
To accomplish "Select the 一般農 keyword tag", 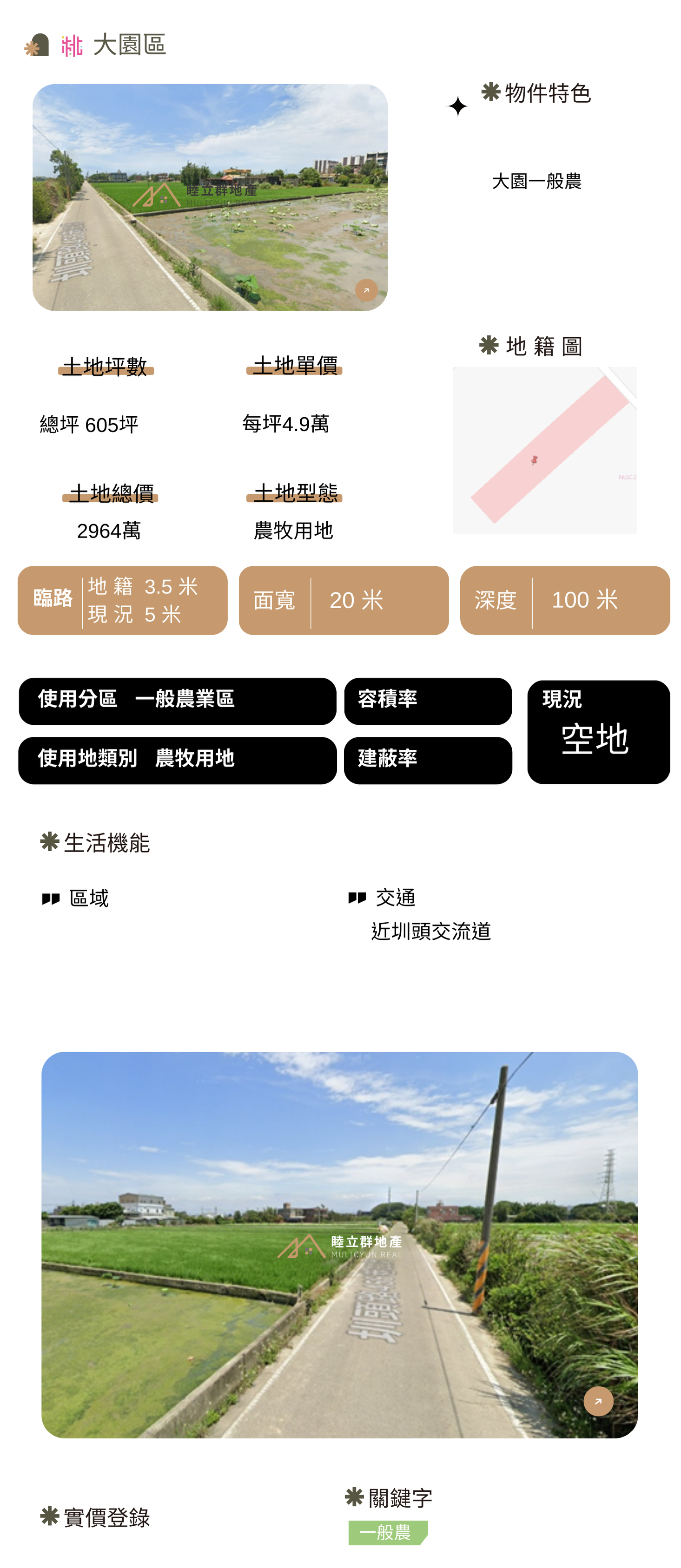I will tap(387, 1532).
